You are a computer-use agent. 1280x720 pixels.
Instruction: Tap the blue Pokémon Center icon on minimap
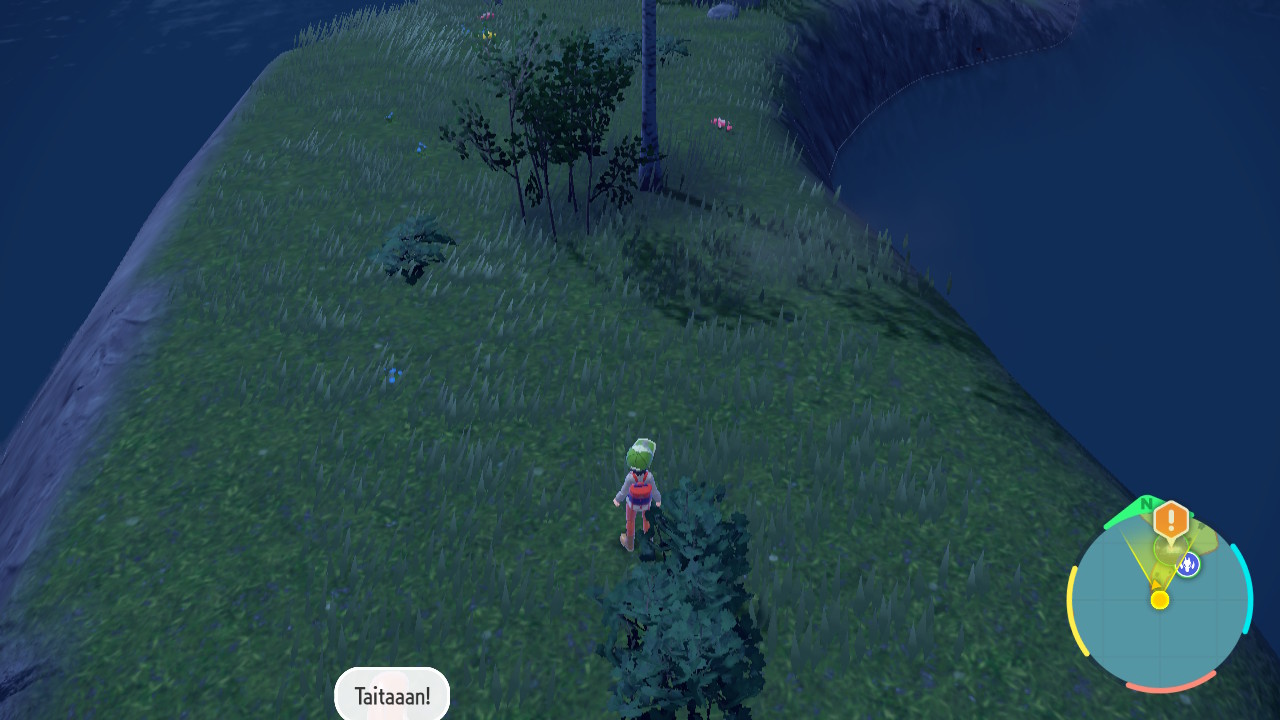coord(1187,564)
